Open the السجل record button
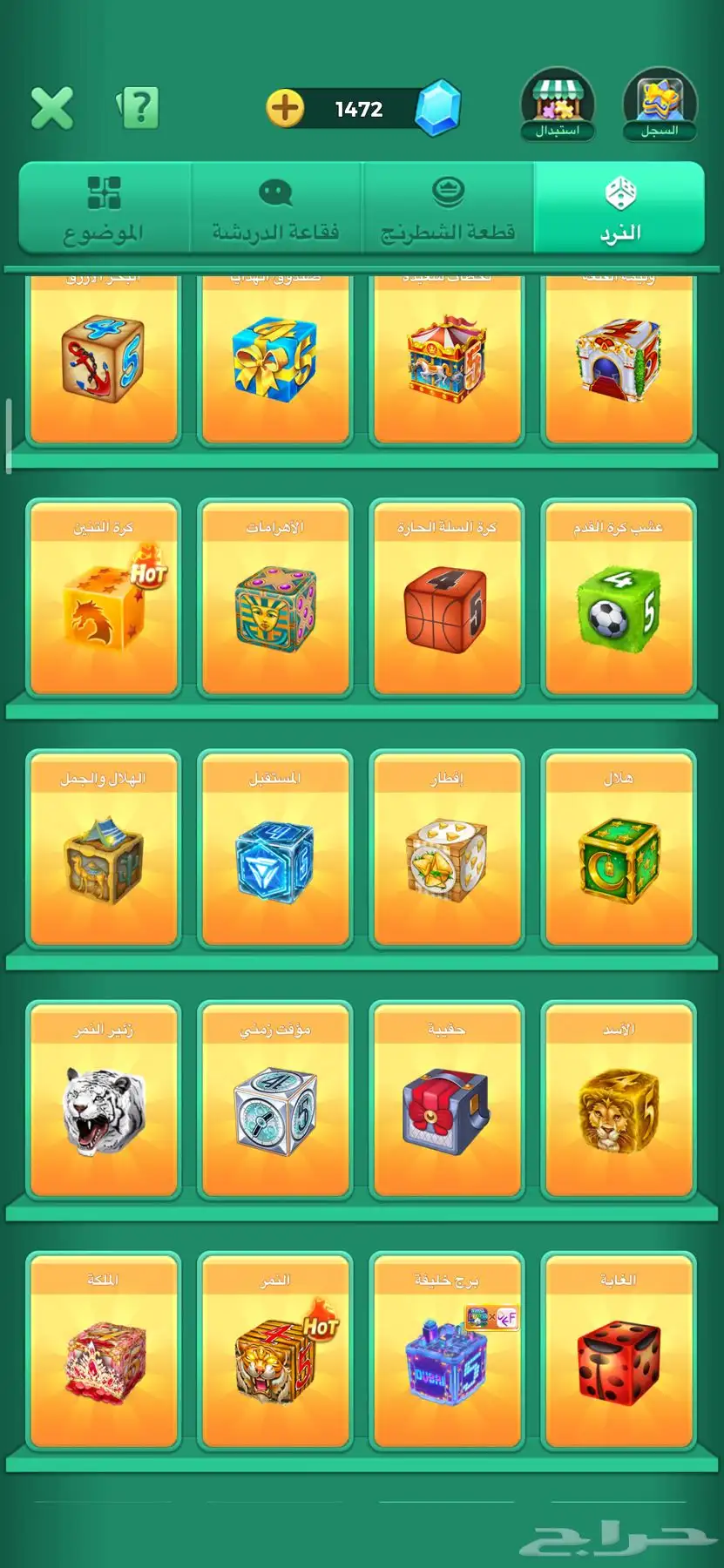The height and width of the screenshot is (1568, 724). coord(660,105)
